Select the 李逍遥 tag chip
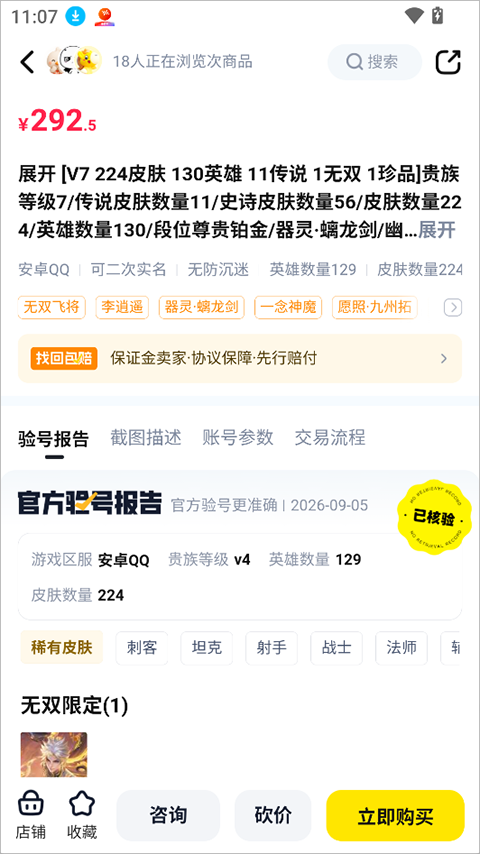The width and height of the screenshot is (480, 854). pyautogui.click(x=122, y=308)
